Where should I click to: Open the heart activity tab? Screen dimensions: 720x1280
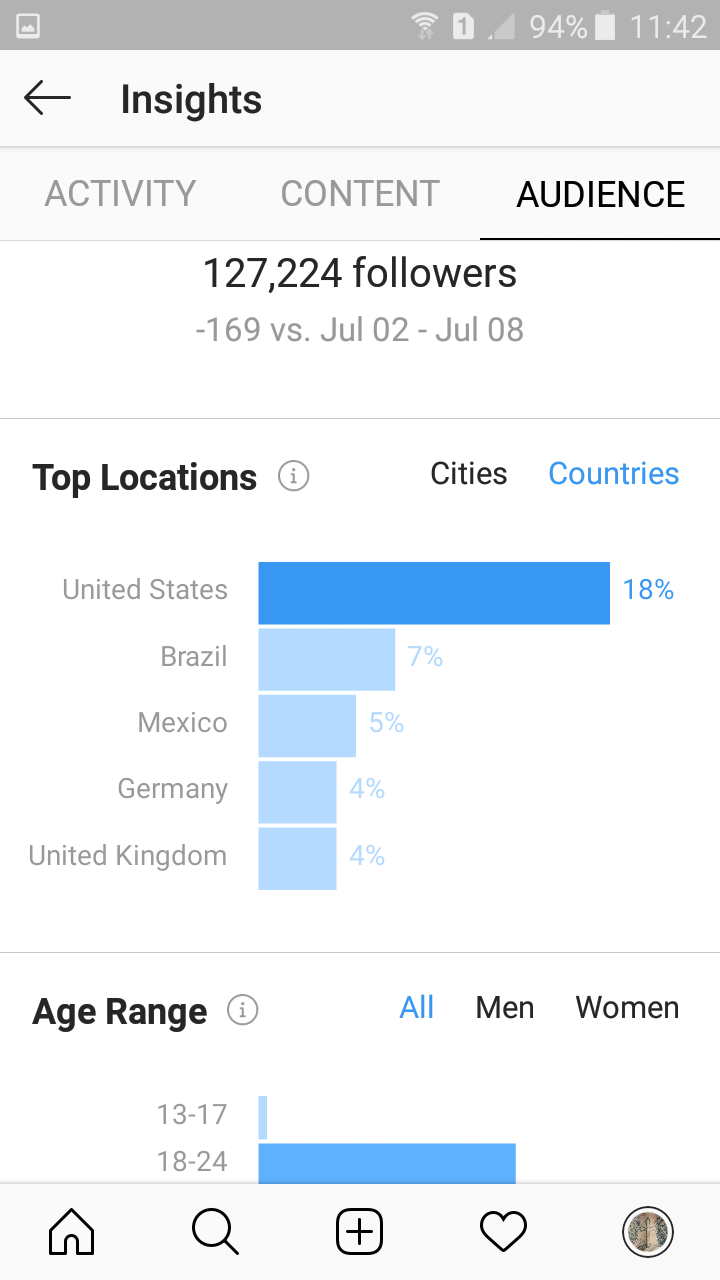point(504,1231)
